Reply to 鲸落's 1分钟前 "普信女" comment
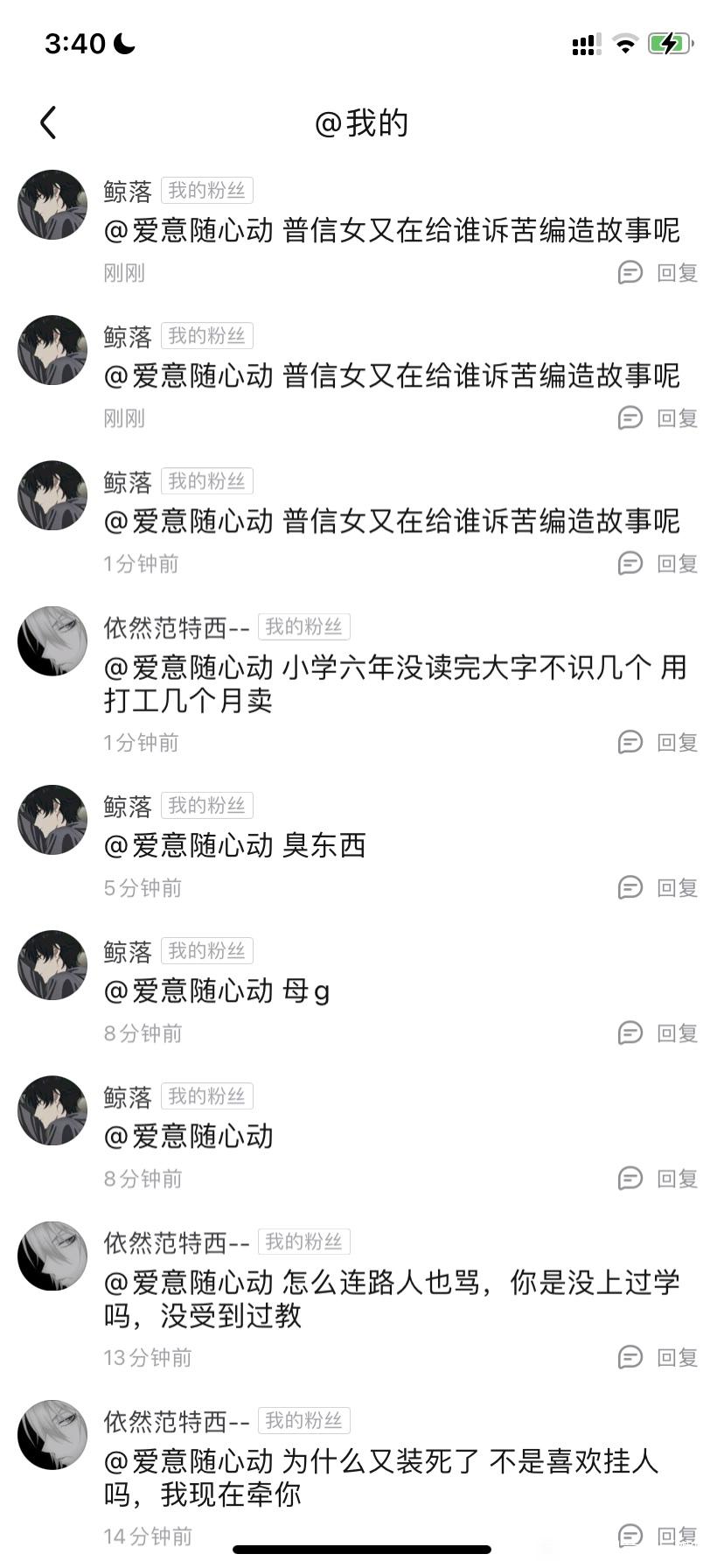Viewport: 724px width, 1568px height. pyautogui.click(x=658, y=563)
